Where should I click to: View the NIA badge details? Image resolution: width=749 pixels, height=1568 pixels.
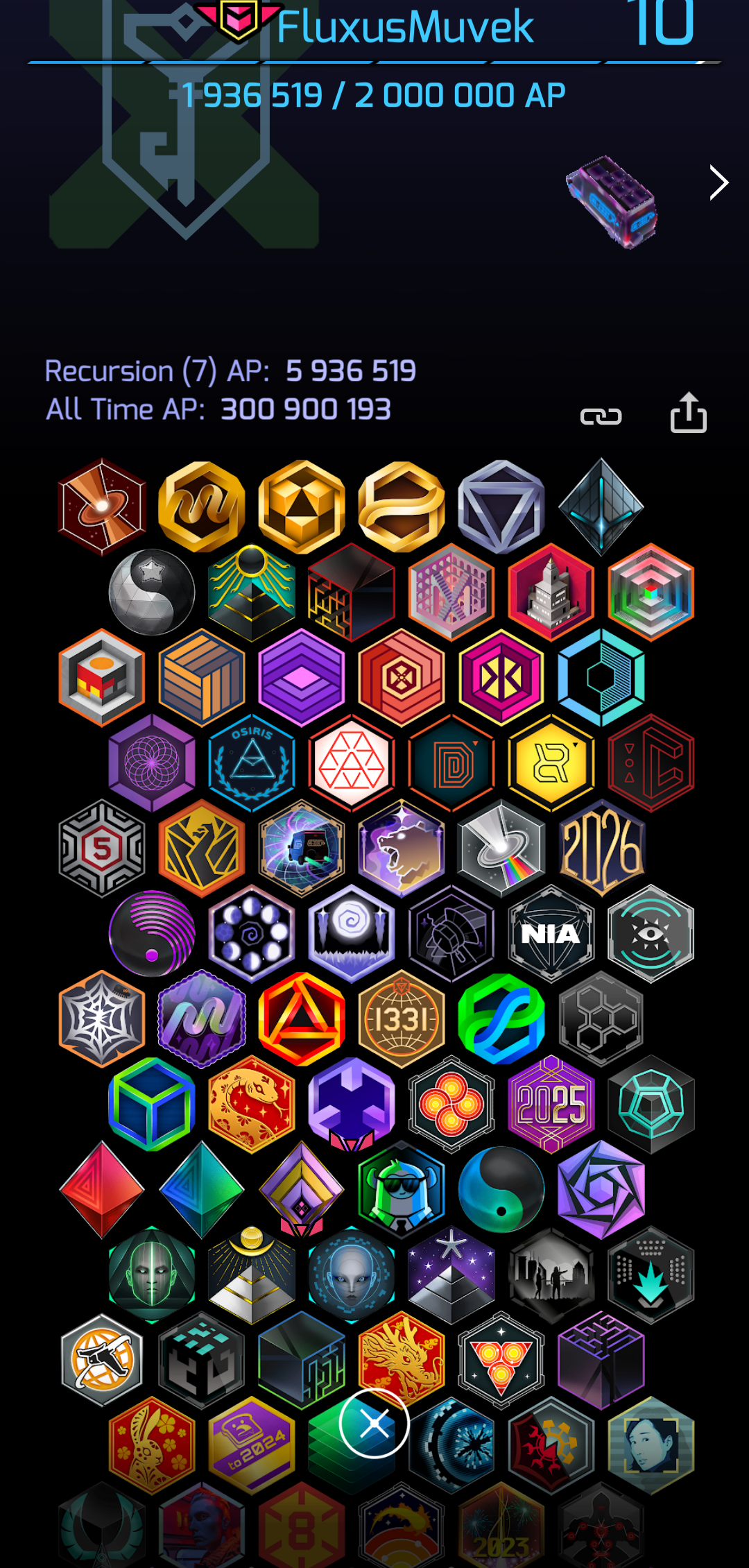pos(551,934)
